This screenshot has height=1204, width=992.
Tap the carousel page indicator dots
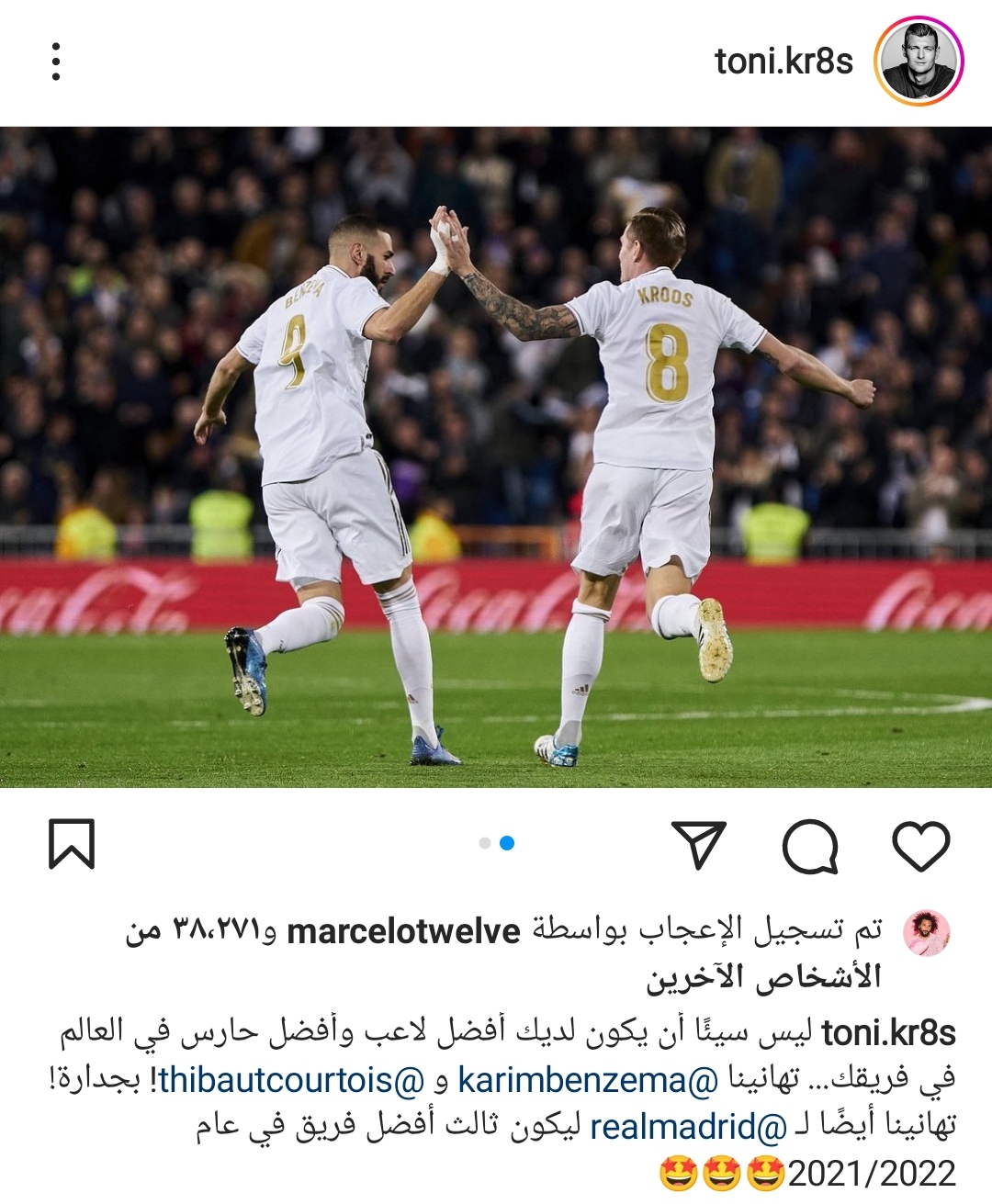pyautogui.click(x=496, y=843)
